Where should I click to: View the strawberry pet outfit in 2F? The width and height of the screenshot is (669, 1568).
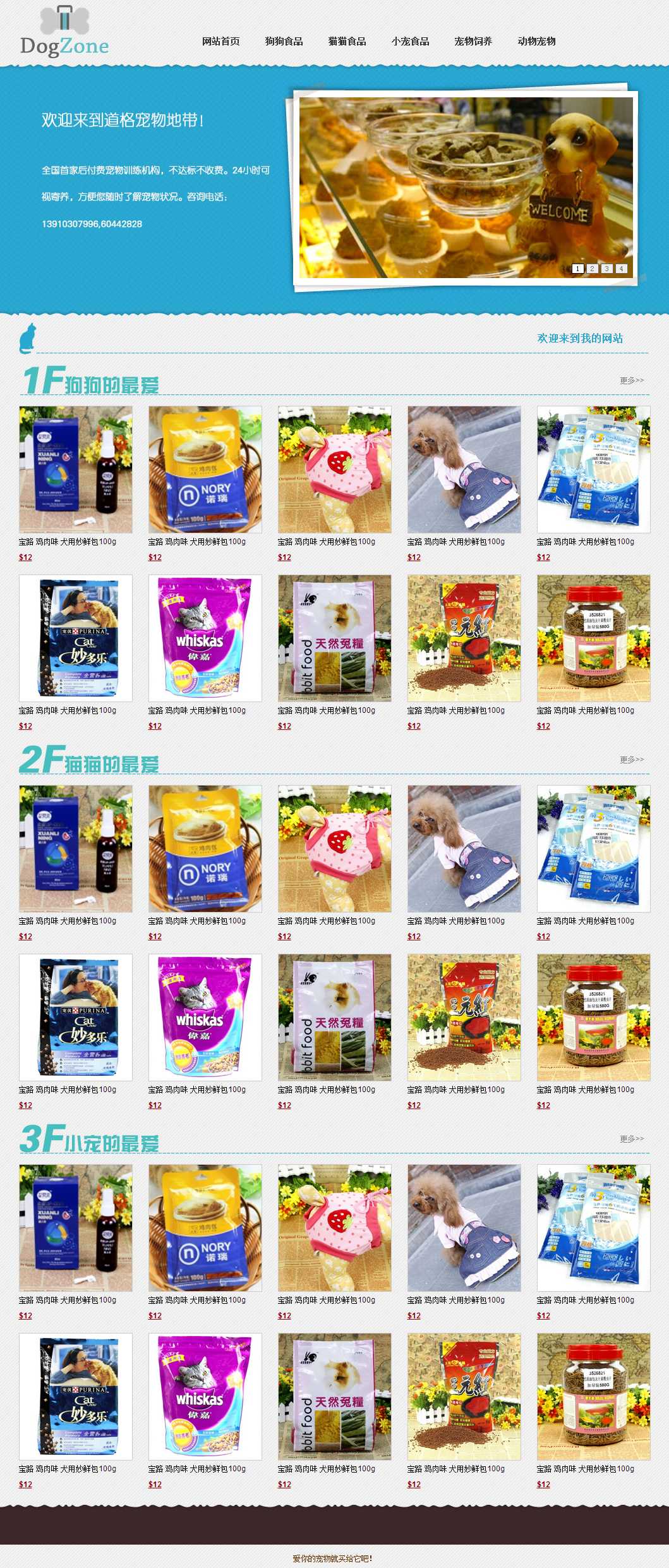(x=334, y=848)
